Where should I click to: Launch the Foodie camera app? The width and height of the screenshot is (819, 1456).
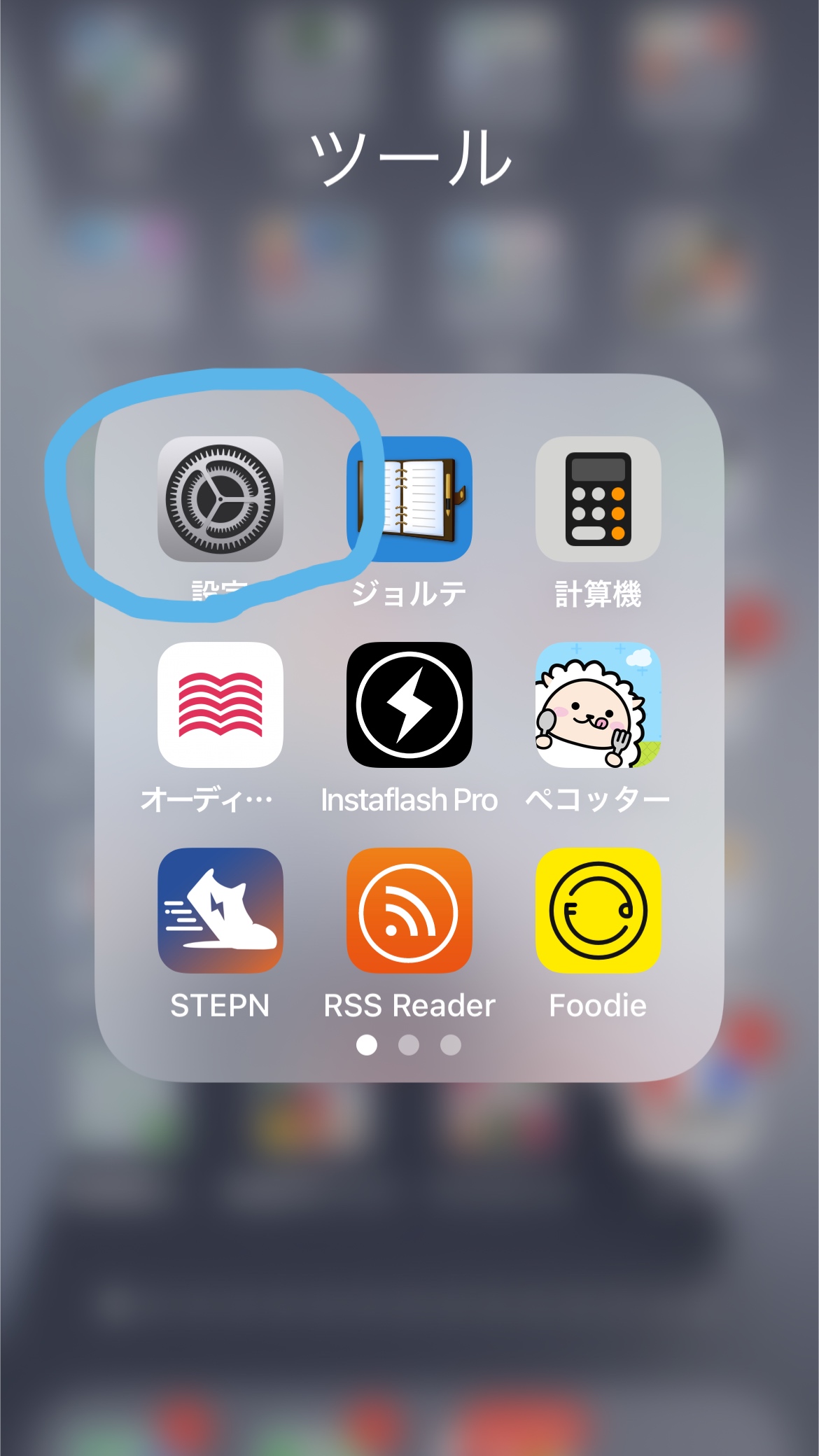pos(598,910)
